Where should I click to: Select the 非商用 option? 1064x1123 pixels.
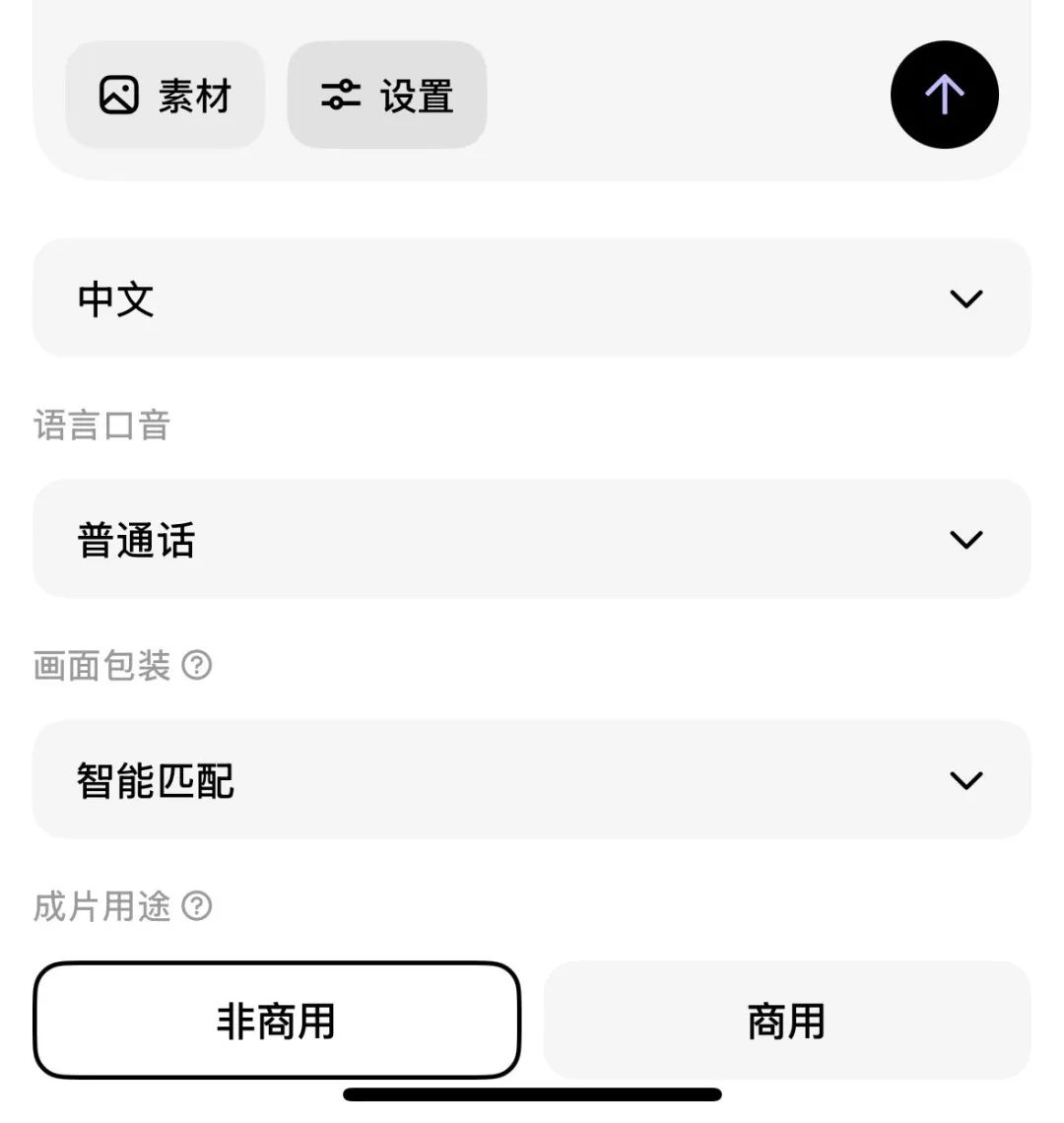pyautogui.click(x=277, y=1021)
